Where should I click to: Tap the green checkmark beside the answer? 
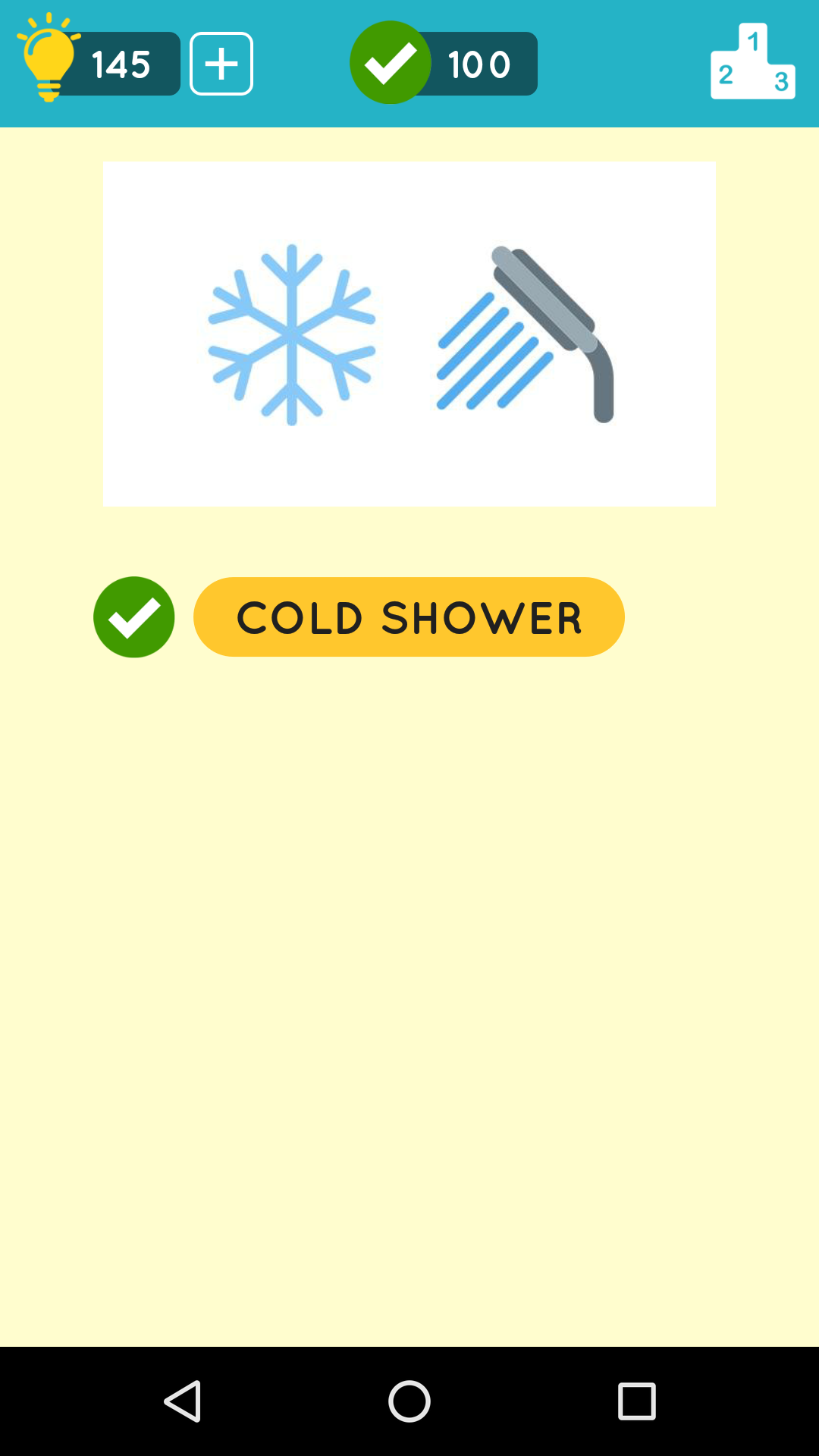tap(133, 617)
